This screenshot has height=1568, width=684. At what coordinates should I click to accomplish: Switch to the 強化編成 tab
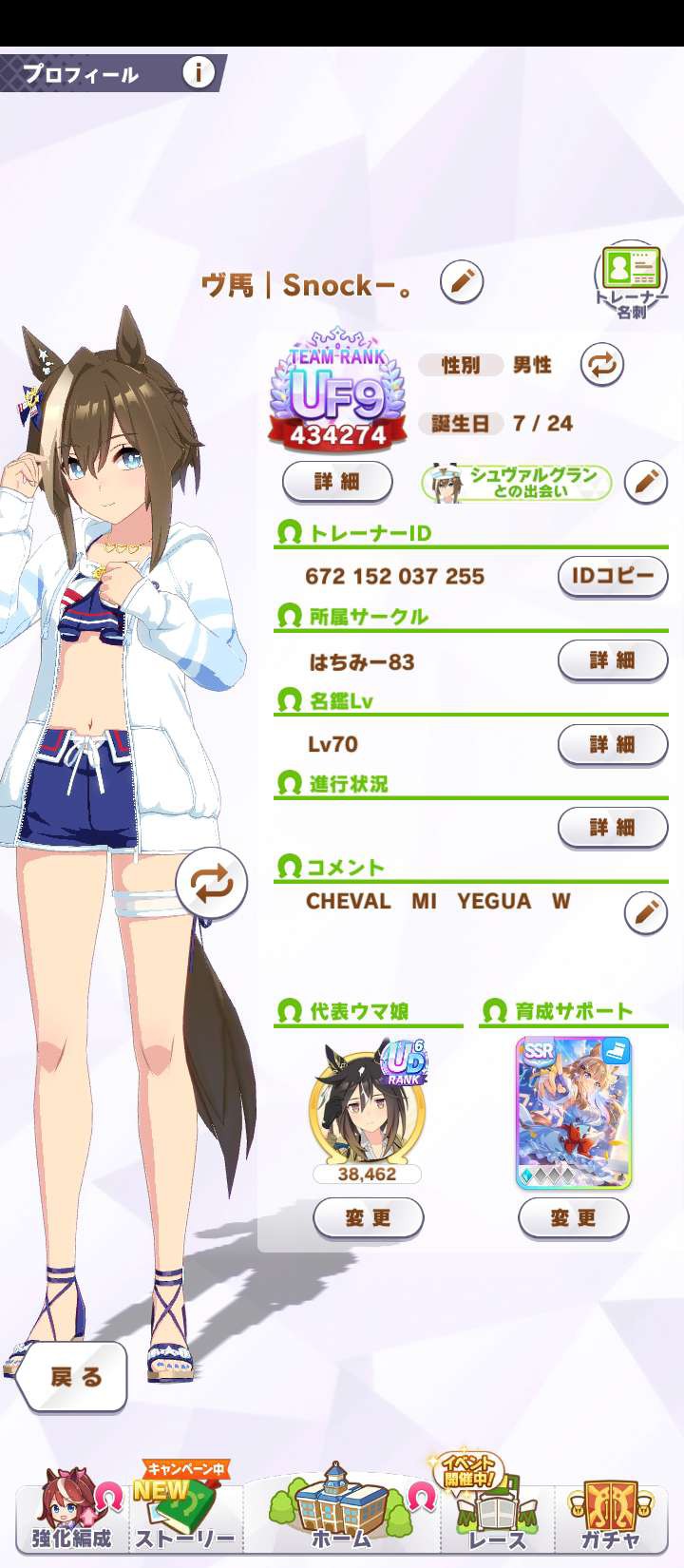[x=72, y=1517]
